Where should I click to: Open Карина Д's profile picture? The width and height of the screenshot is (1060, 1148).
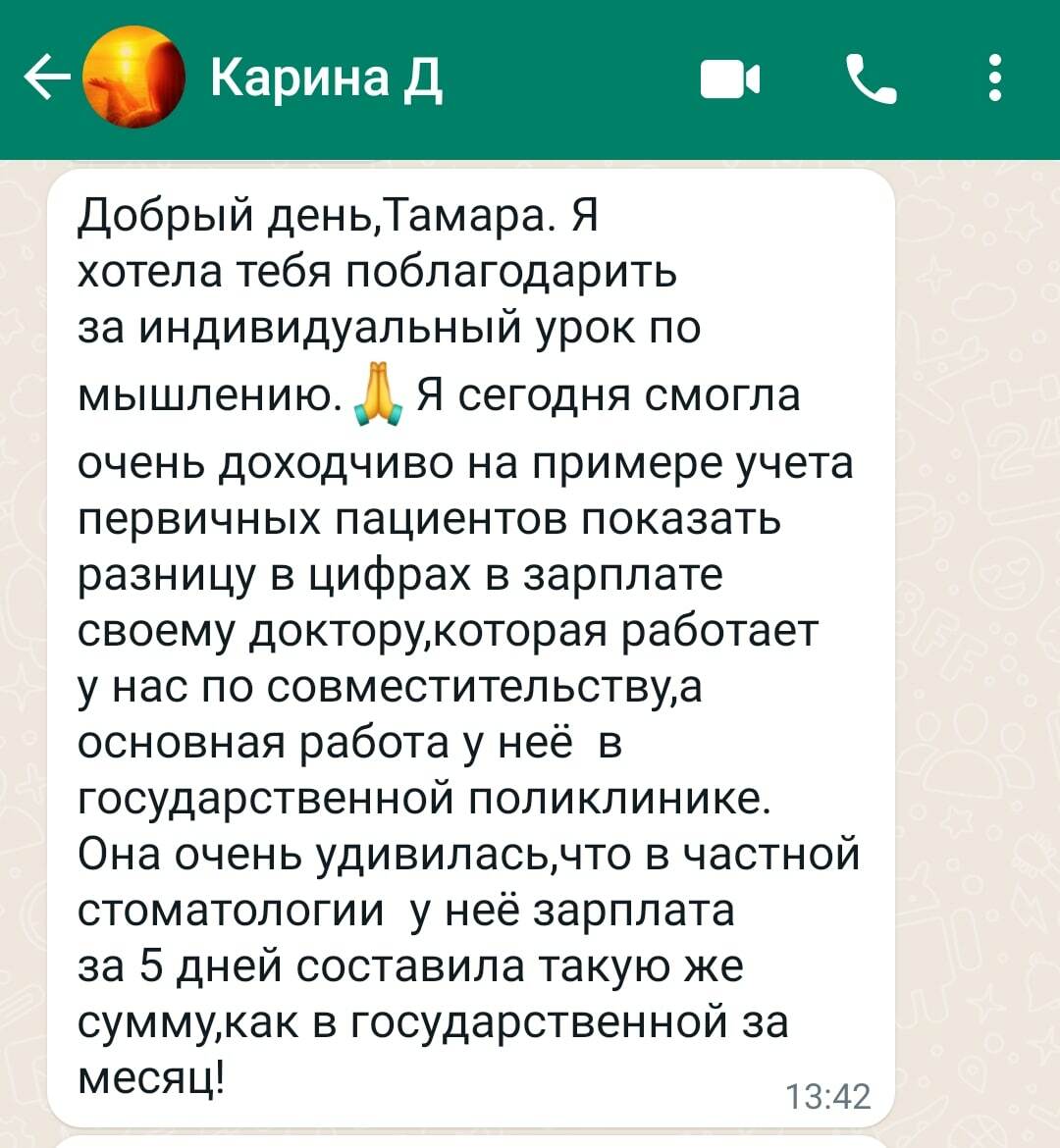point(134,78)
